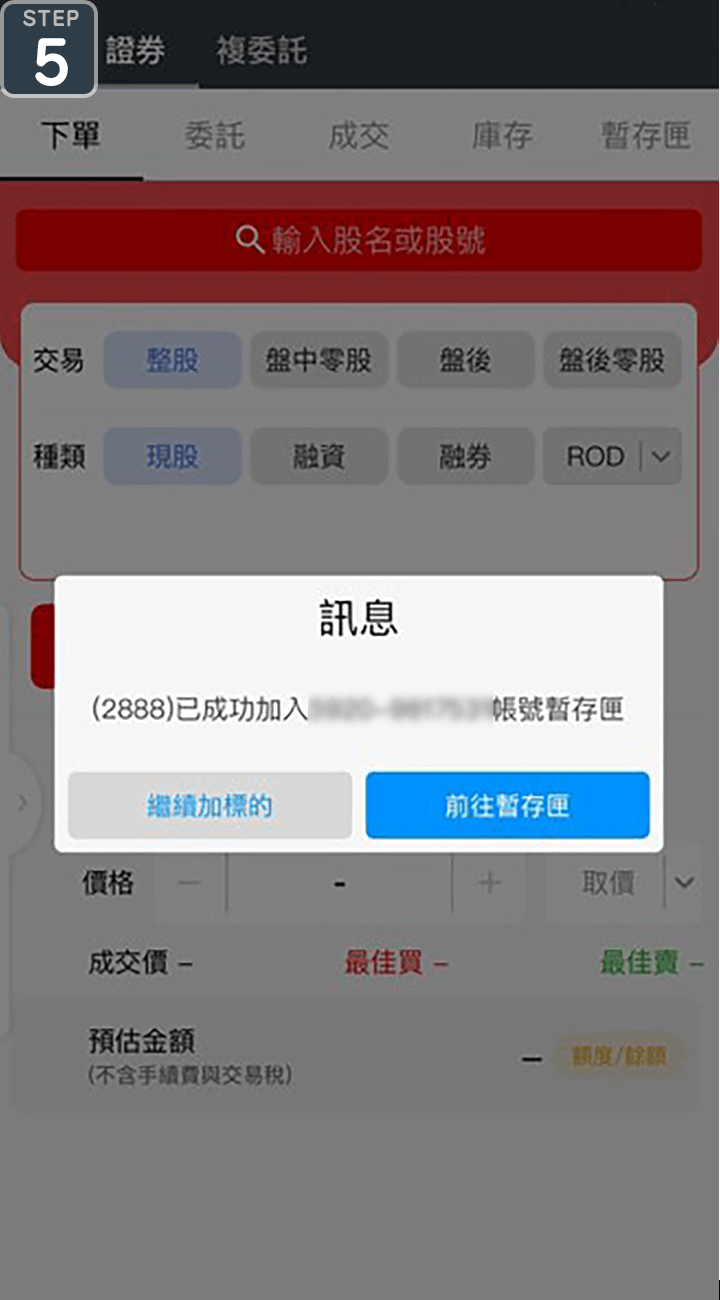
Task: Select 盤後 trading type
Action: [x=465, y=360]
